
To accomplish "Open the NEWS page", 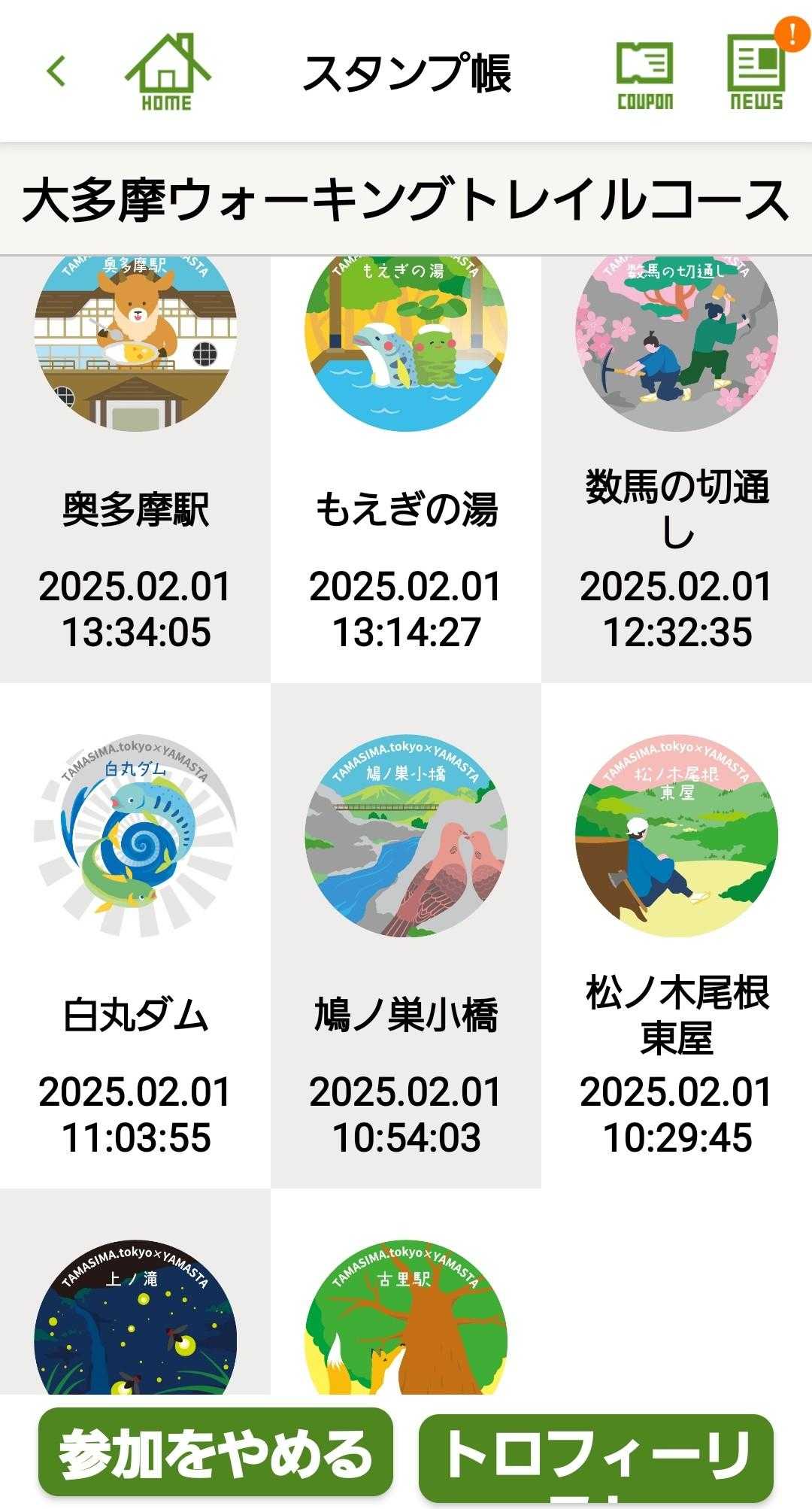I will (756, 74).
